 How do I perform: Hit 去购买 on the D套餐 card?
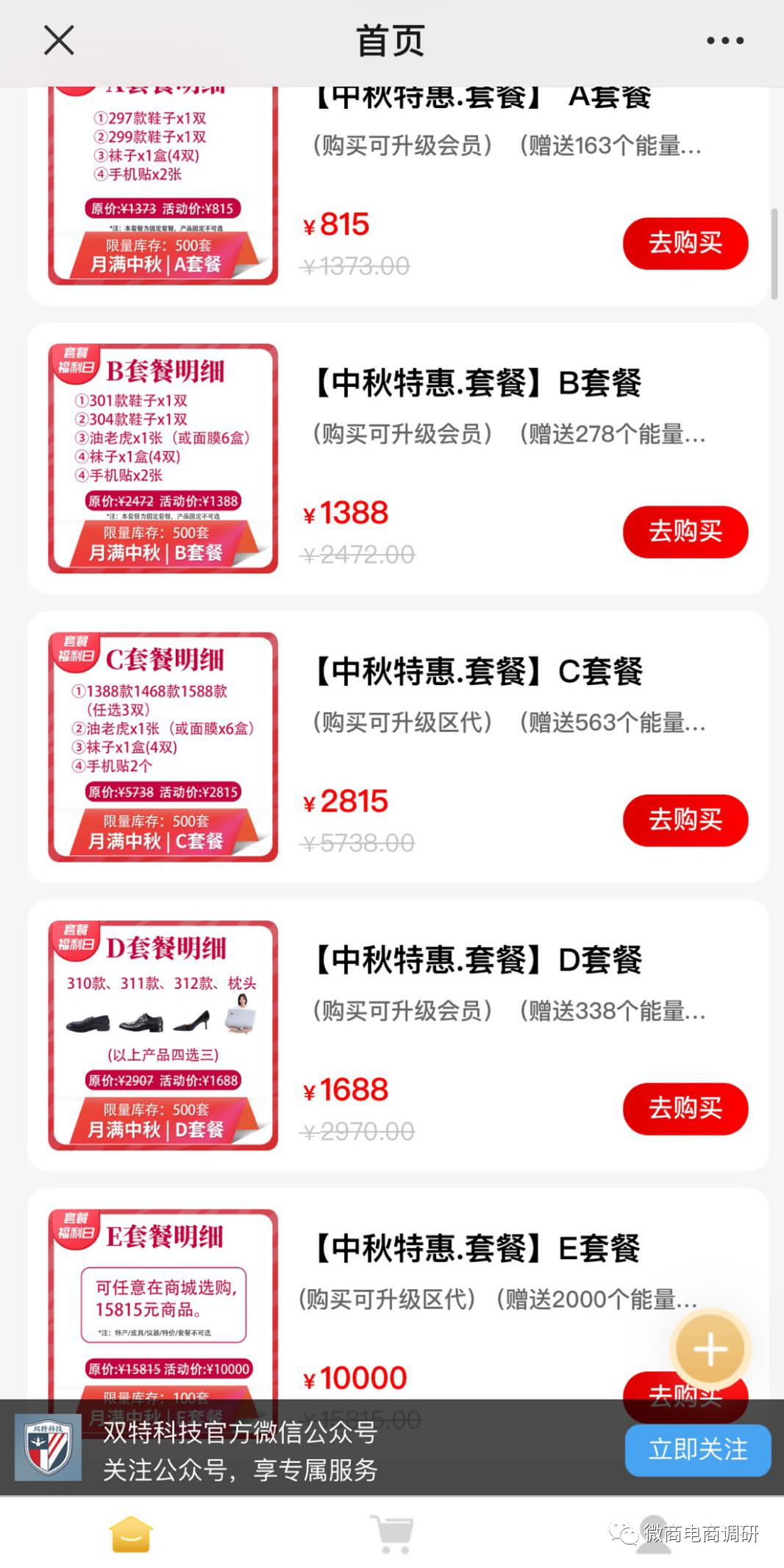pyautogui.click(x=685, y=1108)
